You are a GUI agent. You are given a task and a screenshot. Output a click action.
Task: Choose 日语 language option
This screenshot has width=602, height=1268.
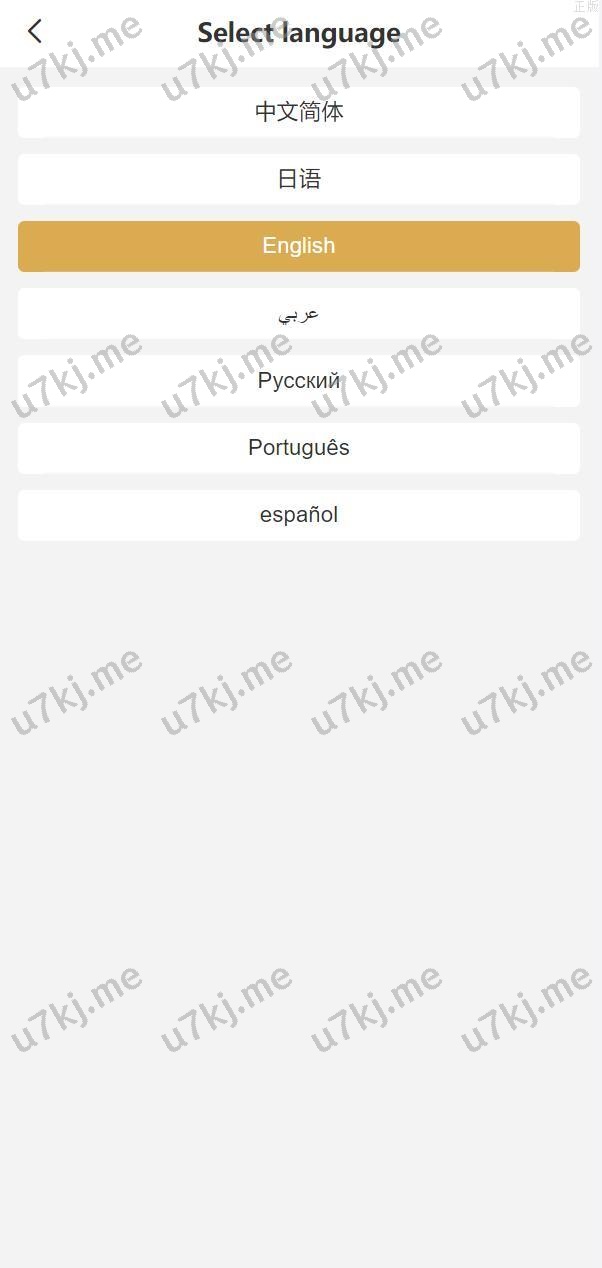tap(299, 179)
